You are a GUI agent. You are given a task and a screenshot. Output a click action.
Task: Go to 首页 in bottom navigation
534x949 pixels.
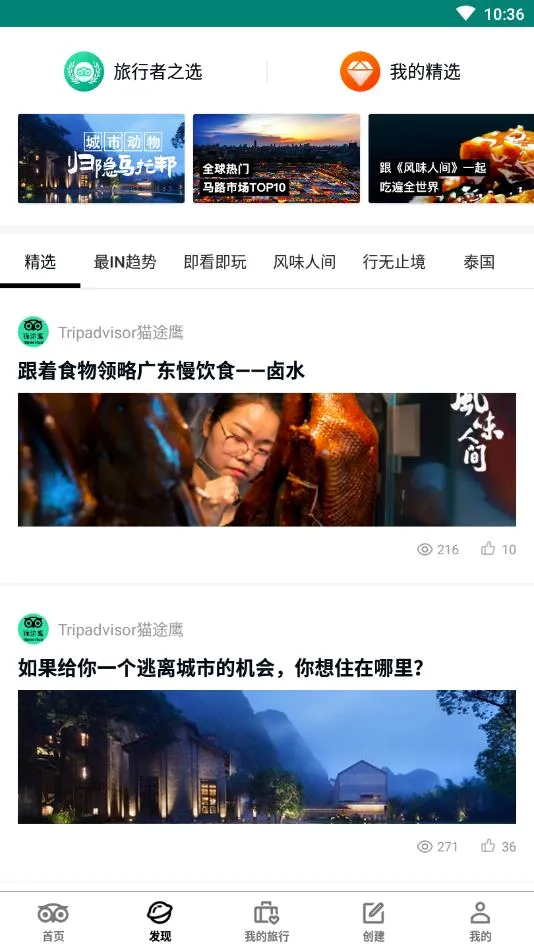[x=53, y=922]
